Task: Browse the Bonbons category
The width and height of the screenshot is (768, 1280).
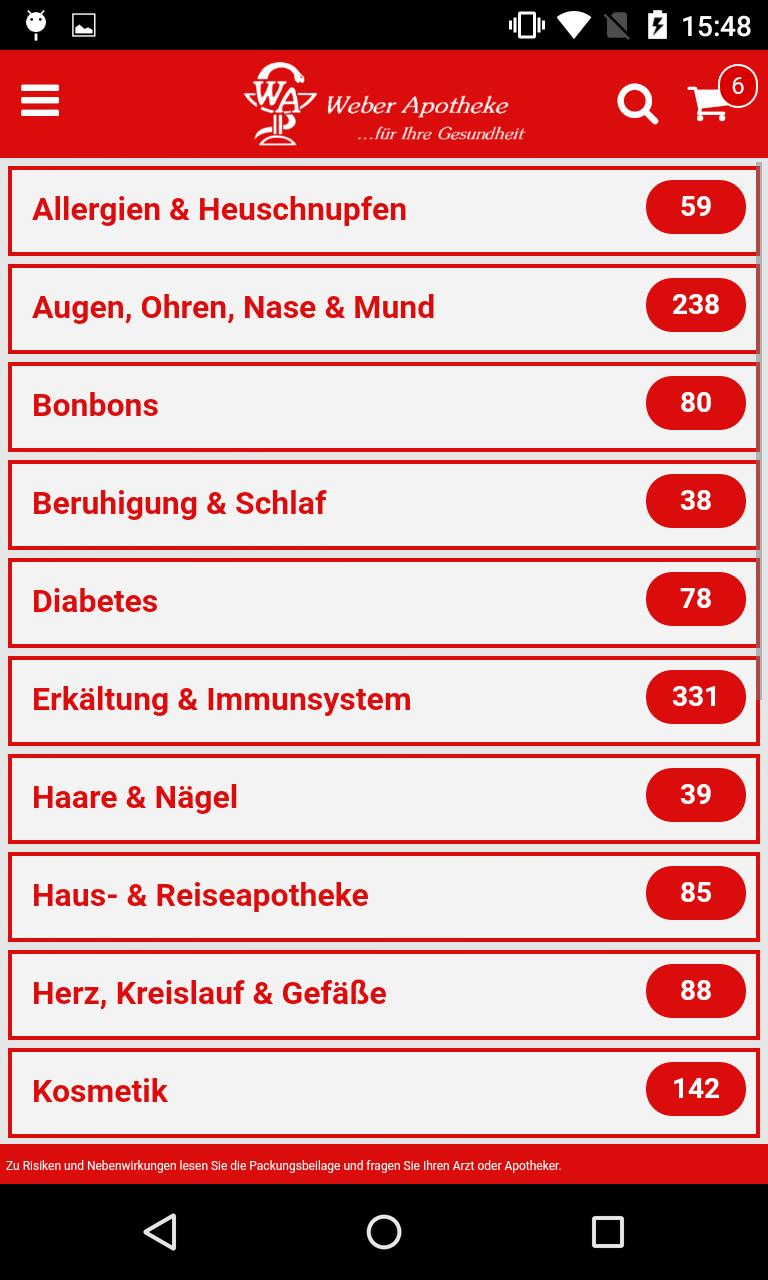Action: click(x=384, y=405)
